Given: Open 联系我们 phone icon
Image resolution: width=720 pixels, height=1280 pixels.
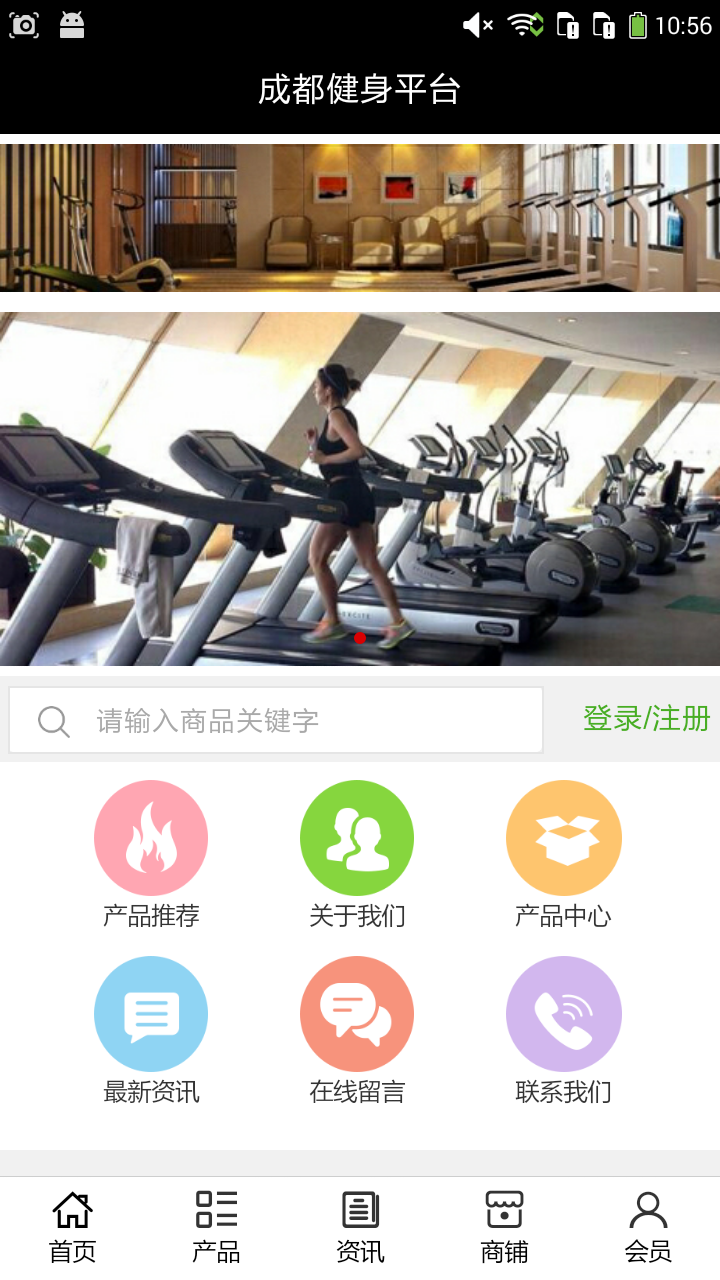Looking at the screenshot, I should [563, 1014].
